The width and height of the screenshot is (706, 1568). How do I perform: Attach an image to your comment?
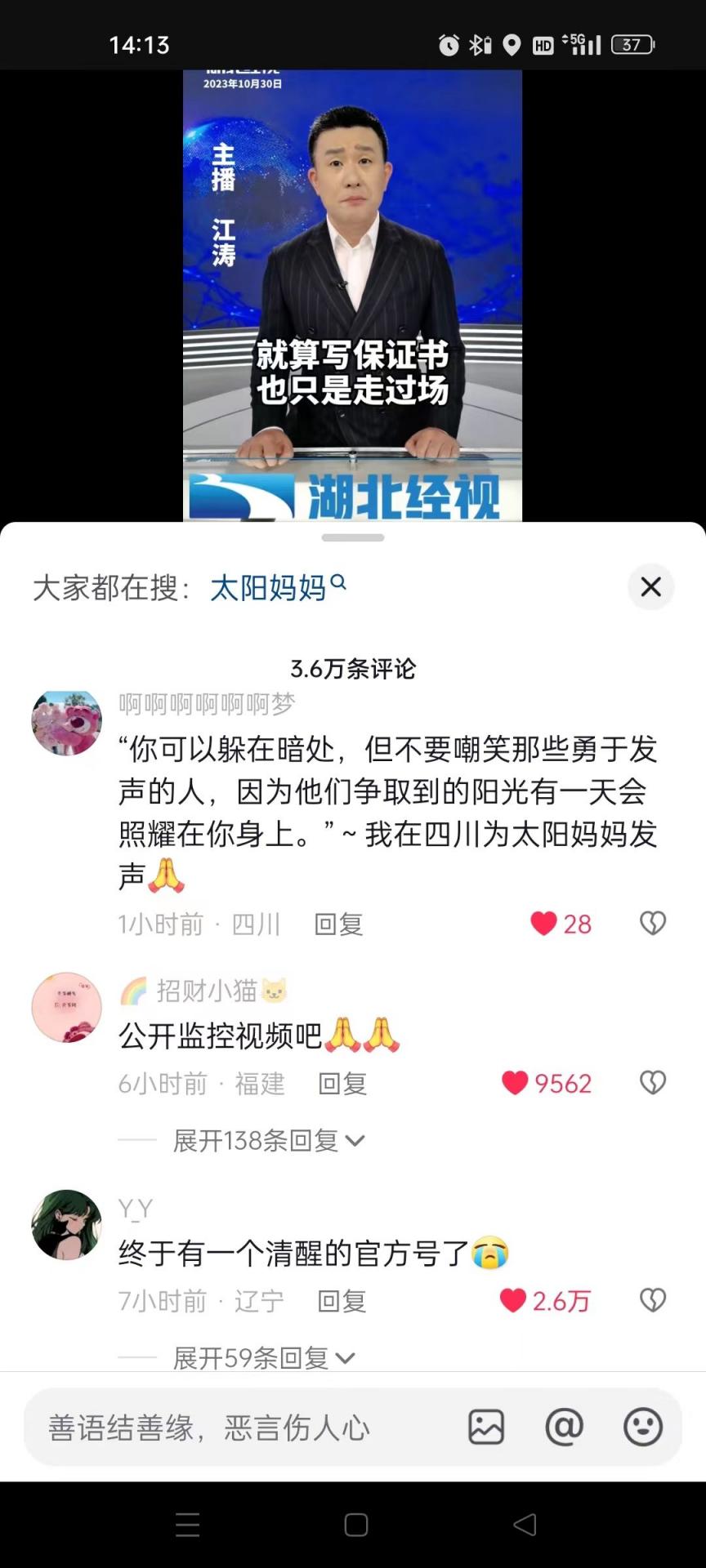(x=486, y=1428)
